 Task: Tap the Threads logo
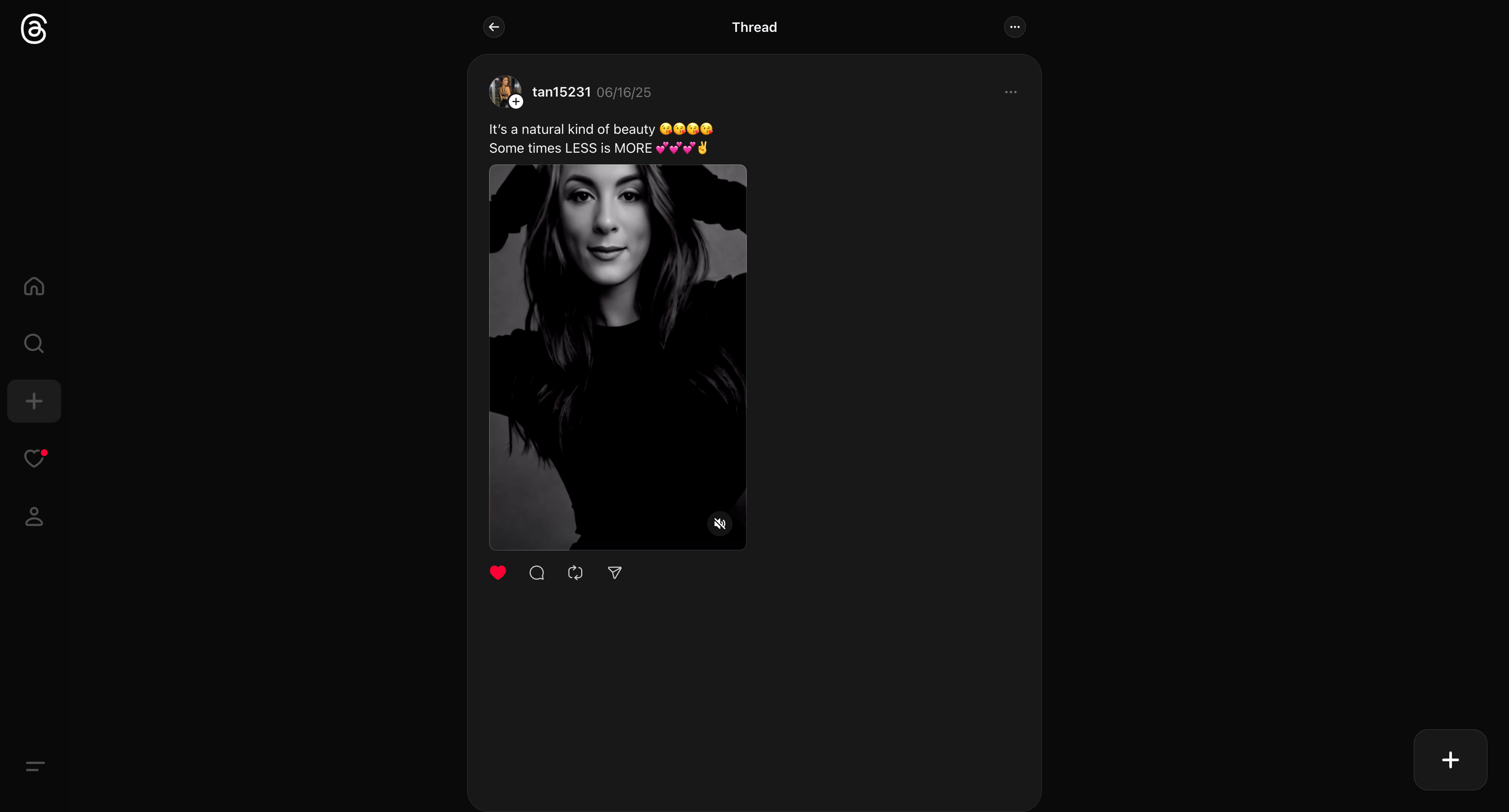pos(34,29)
